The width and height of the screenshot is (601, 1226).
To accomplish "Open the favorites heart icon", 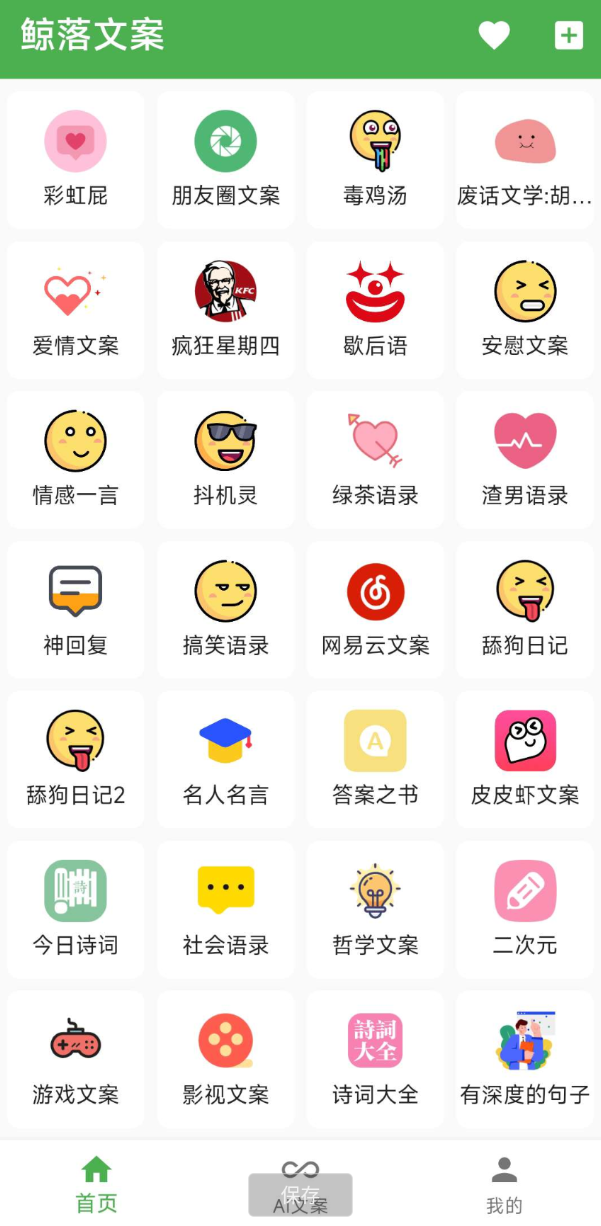I will click(494, 36).
